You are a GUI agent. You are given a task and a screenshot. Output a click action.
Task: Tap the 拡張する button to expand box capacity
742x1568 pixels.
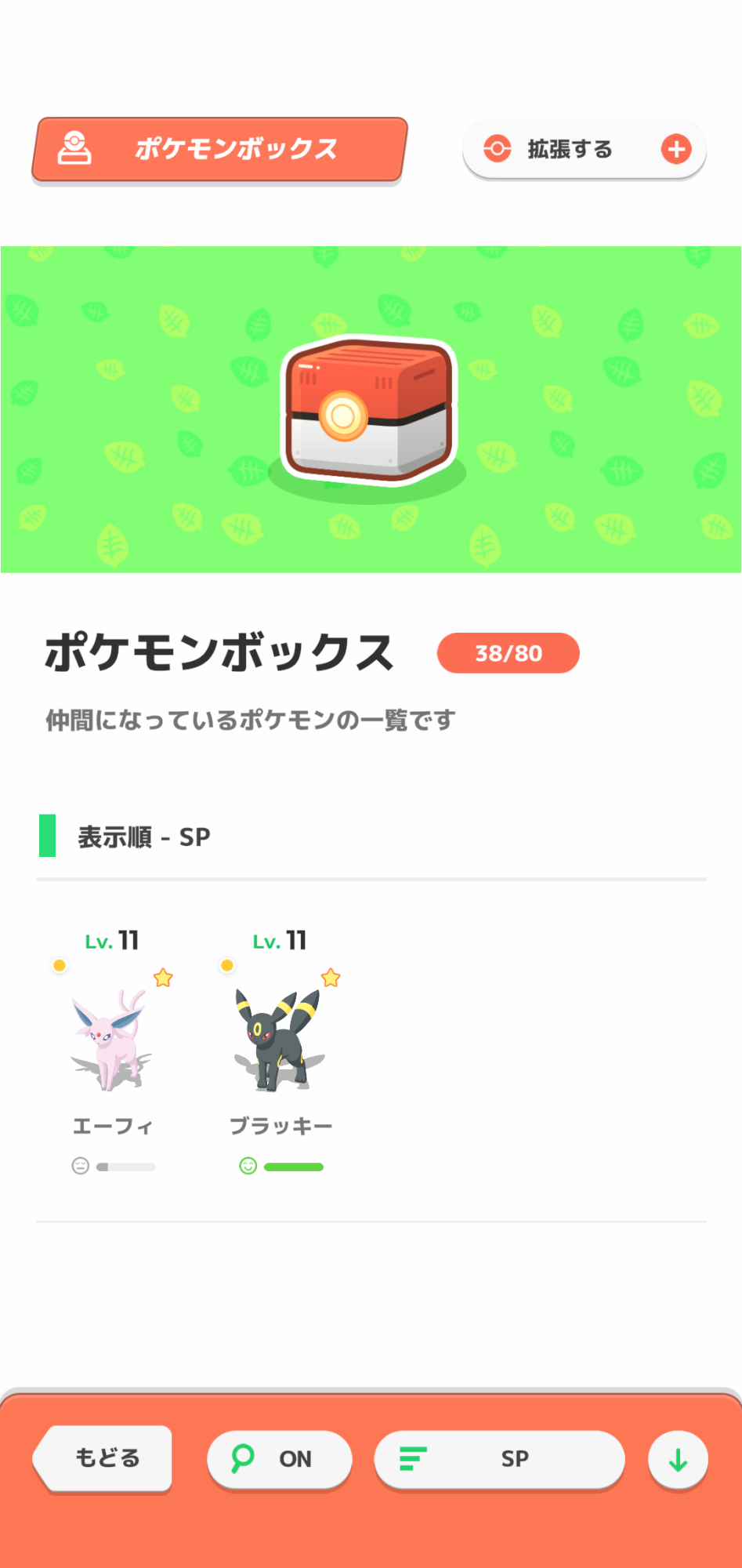[x=584, y=149]
